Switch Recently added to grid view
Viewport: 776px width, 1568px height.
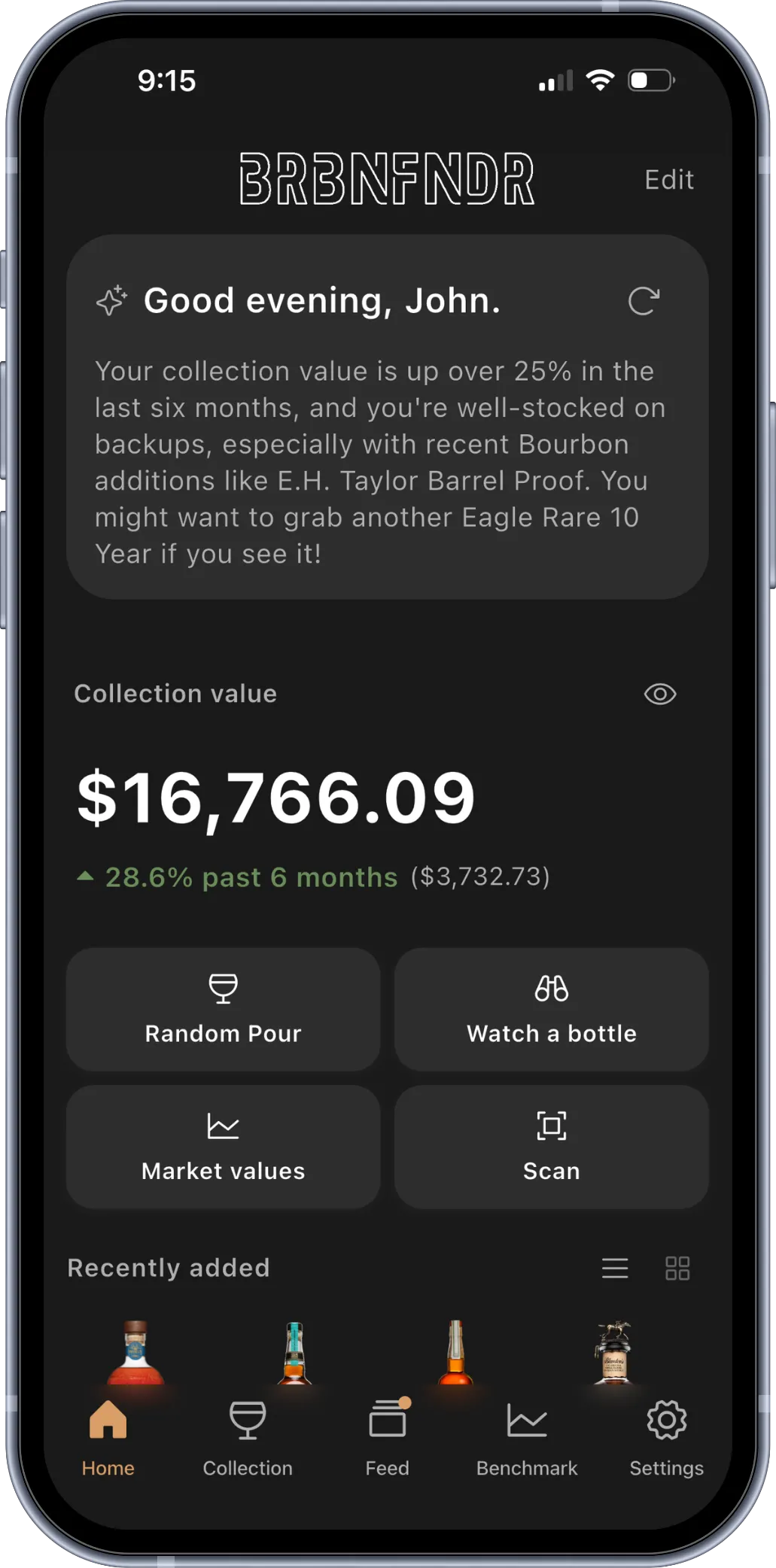(x=677, y=1269)
